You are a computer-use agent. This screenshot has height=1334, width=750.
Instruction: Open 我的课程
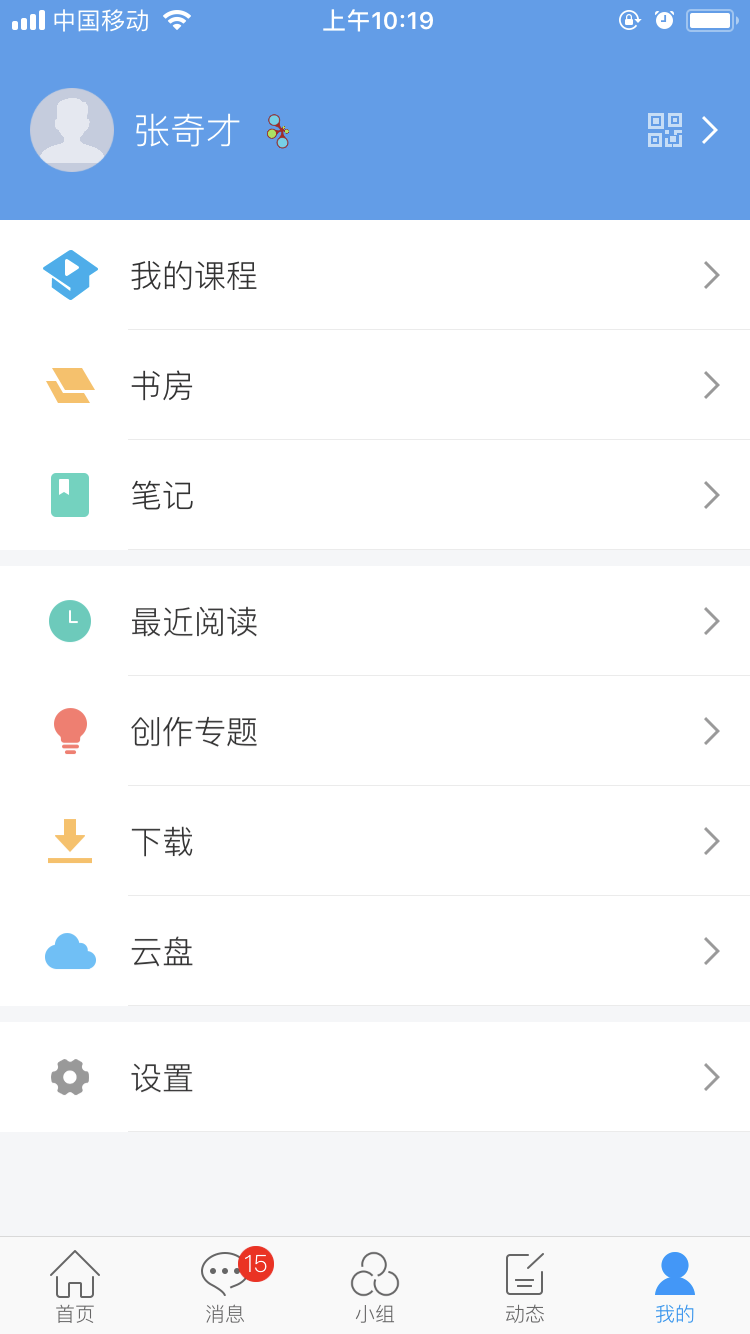tap(375, 275)
